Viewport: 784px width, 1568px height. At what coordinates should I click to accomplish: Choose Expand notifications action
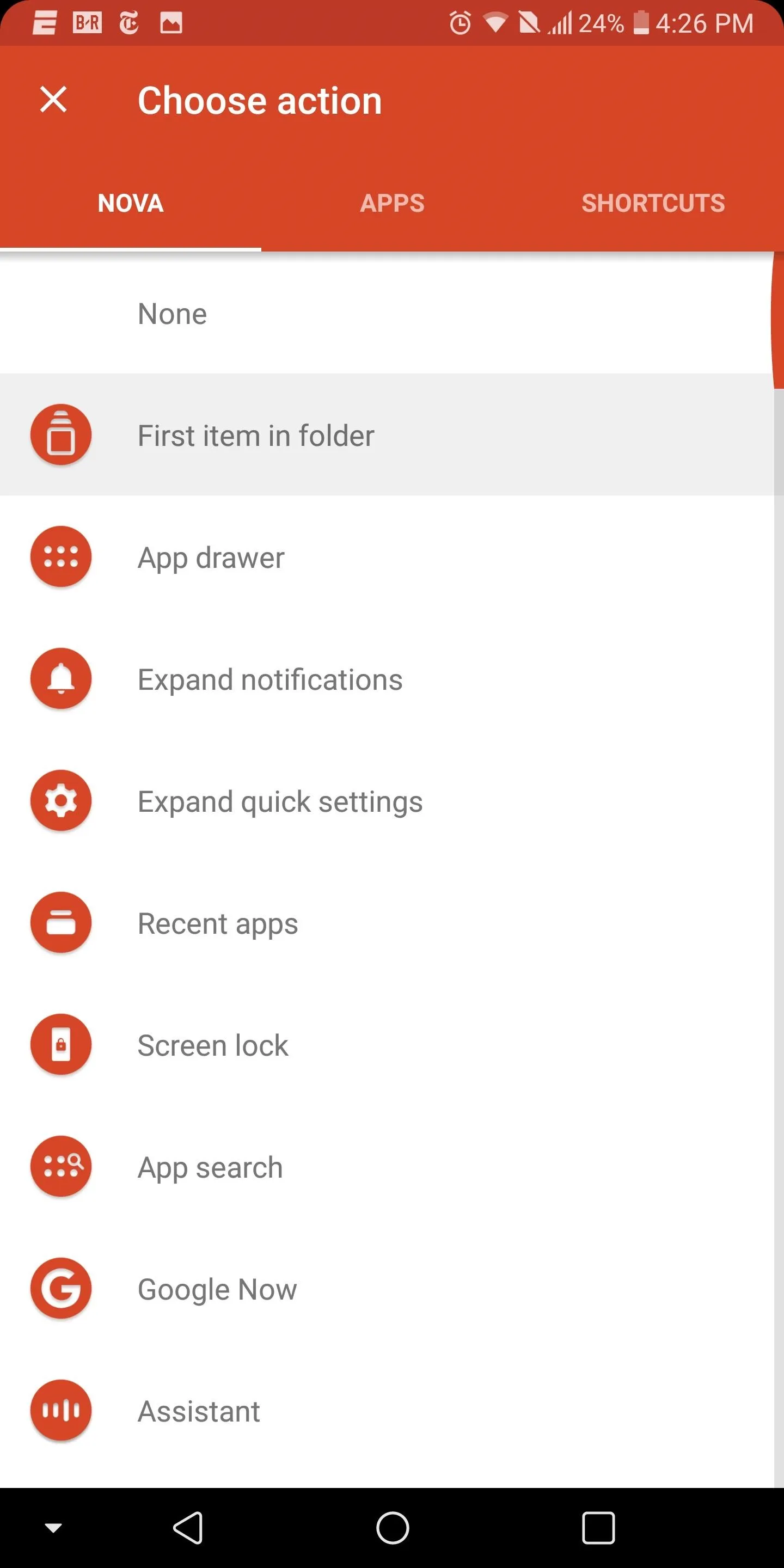coord(387,679)
